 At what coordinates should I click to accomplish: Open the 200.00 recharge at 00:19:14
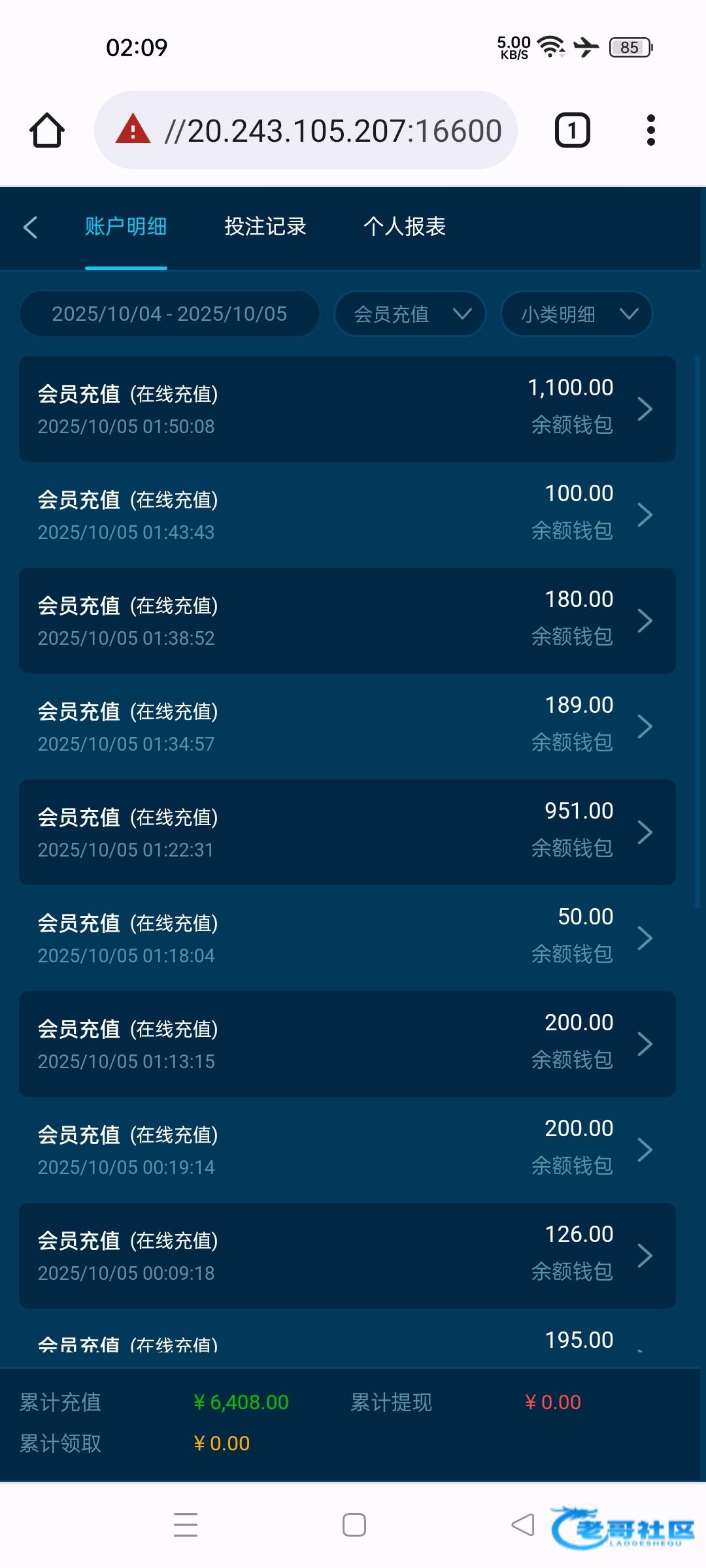pos(347,1150)
